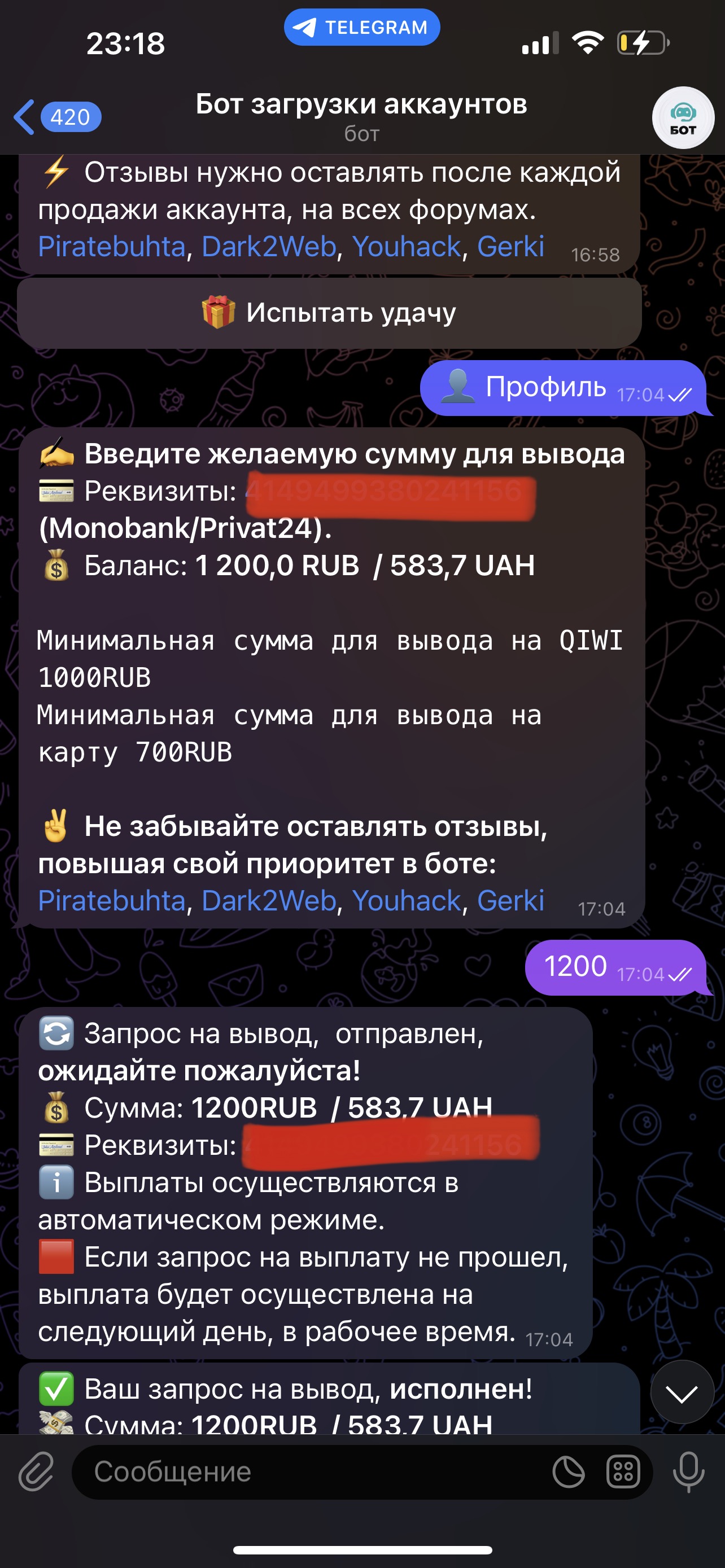
Task: Tap the Telegram pill in status bar
Action: 361,28
